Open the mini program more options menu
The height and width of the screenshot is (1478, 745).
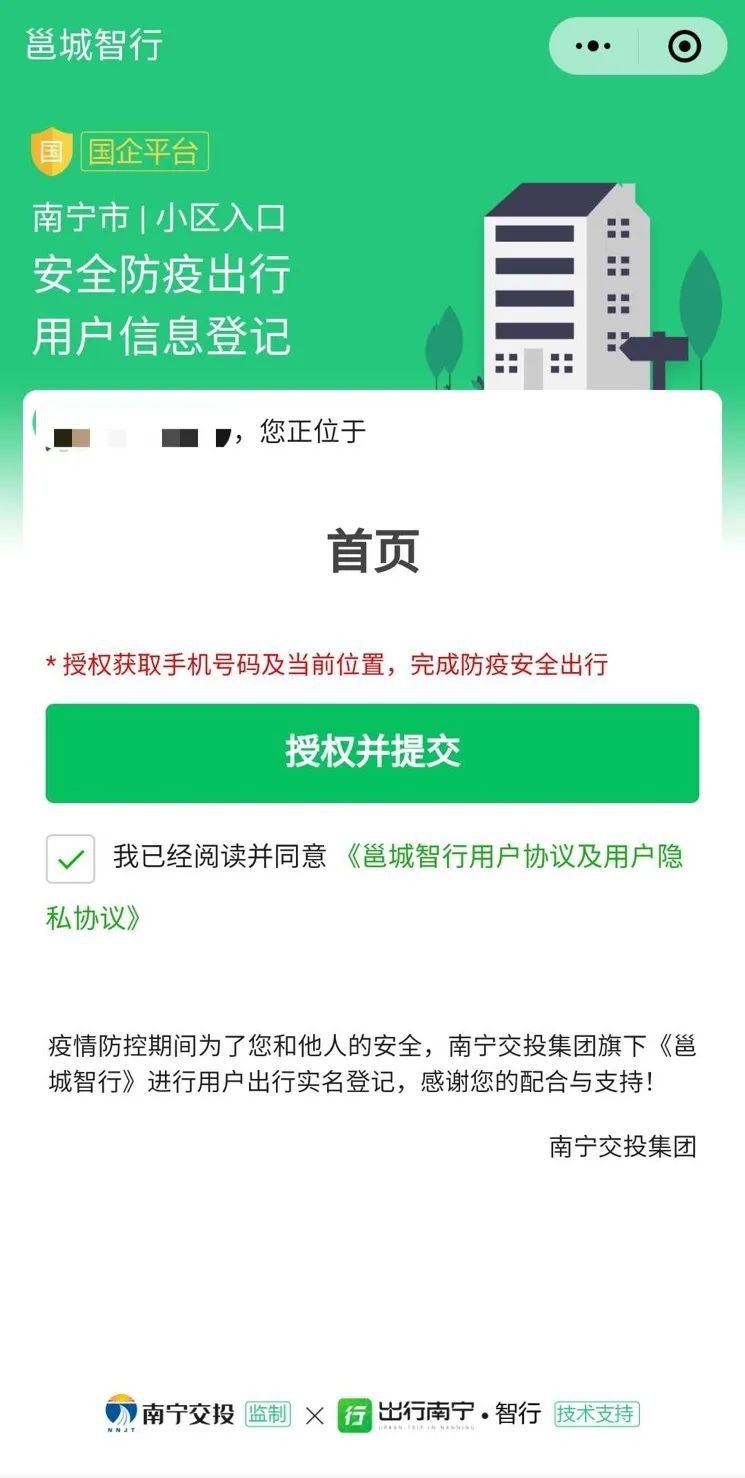pos(593,46)
